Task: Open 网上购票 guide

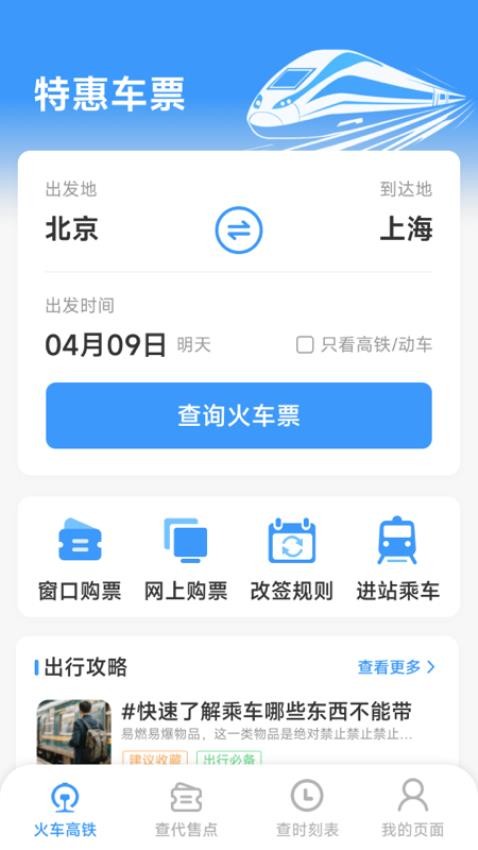Action: (186, 560)
